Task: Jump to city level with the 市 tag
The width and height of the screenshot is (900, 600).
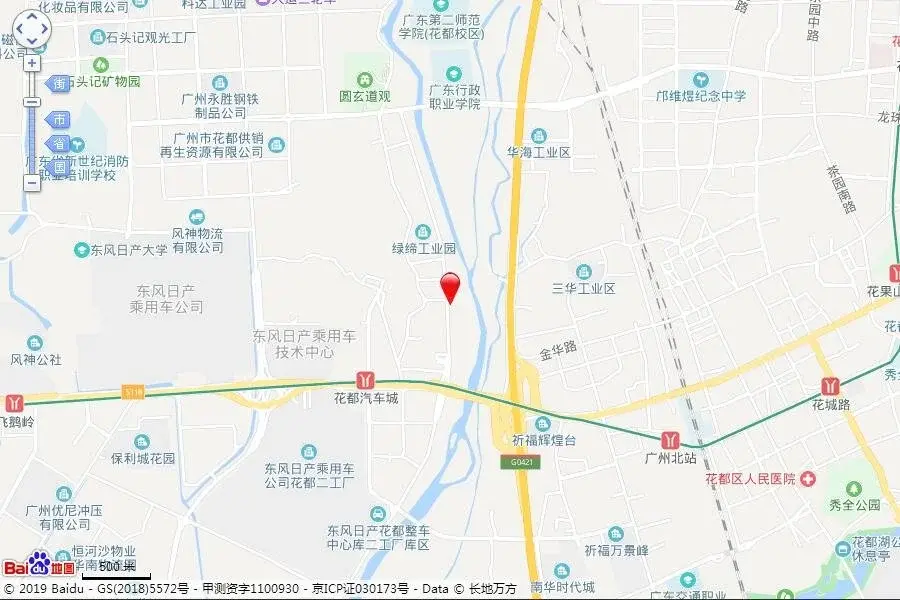Action: 59,119
